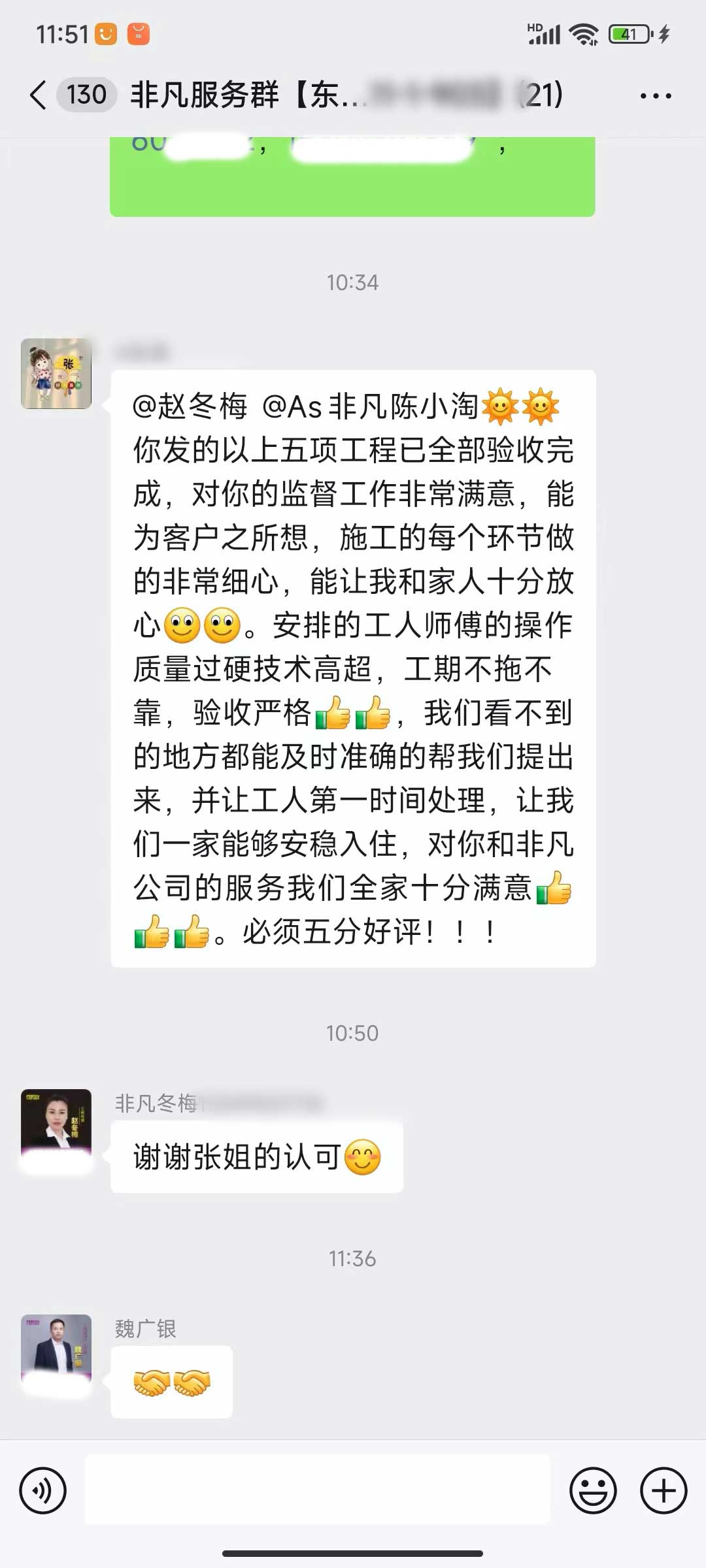Screen dimensions: 706x1568
Task: Tap the message text input field
Action: [x=318, y=1491]
